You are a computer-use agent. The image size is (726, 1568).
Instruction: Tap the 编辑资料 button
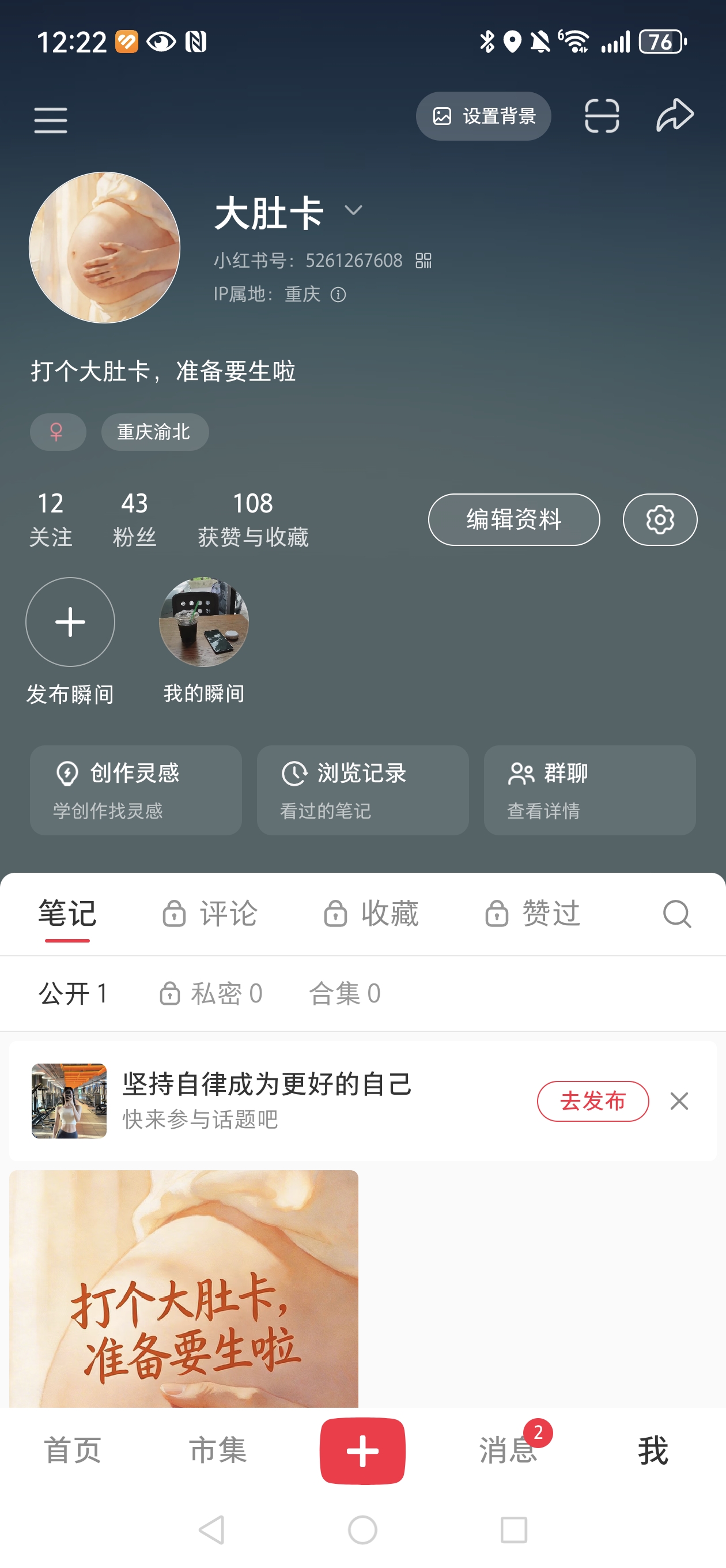[x=513, y=519]
